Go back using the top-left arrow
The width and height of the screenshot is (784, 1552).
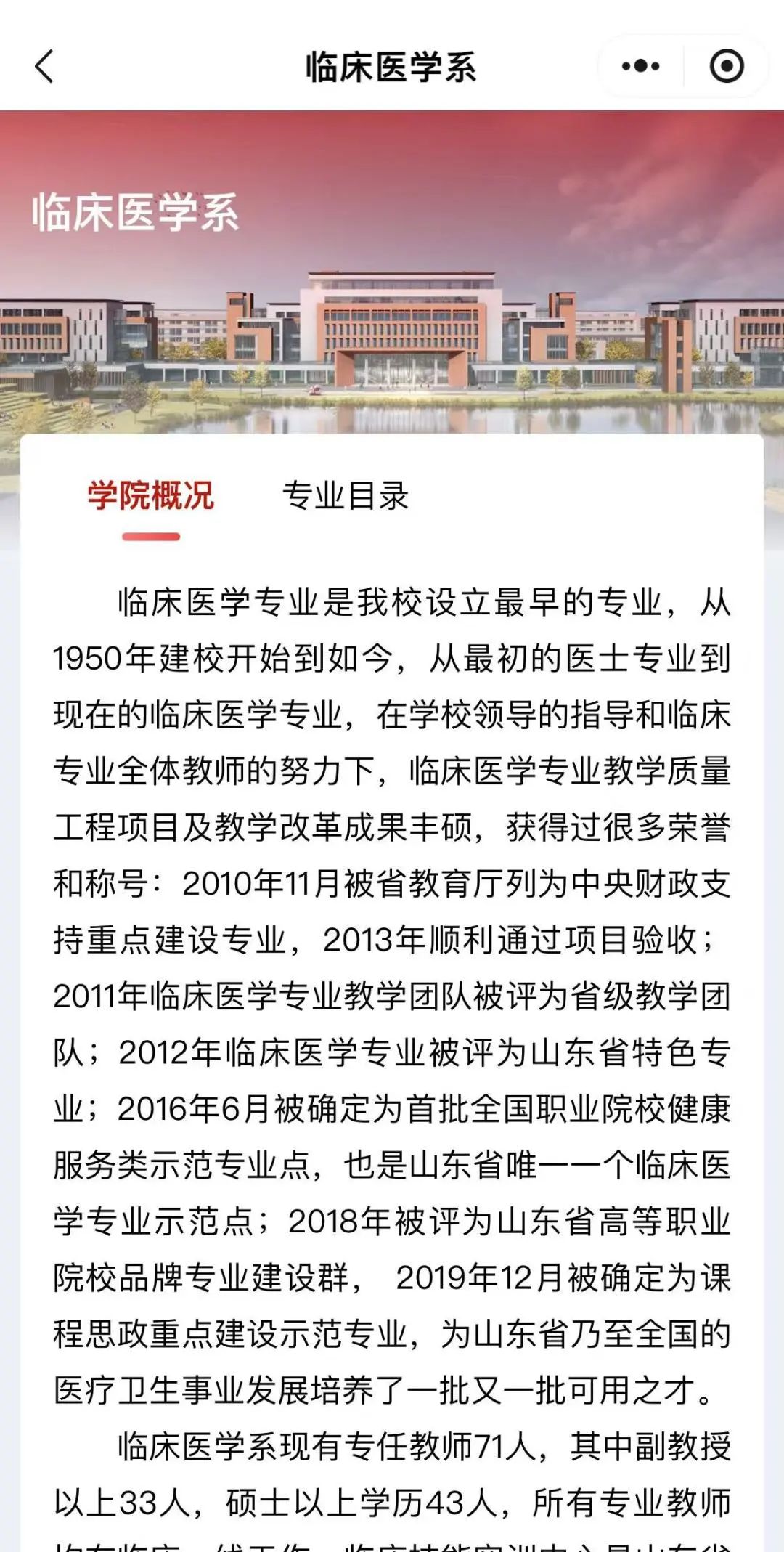pos(44,66)
